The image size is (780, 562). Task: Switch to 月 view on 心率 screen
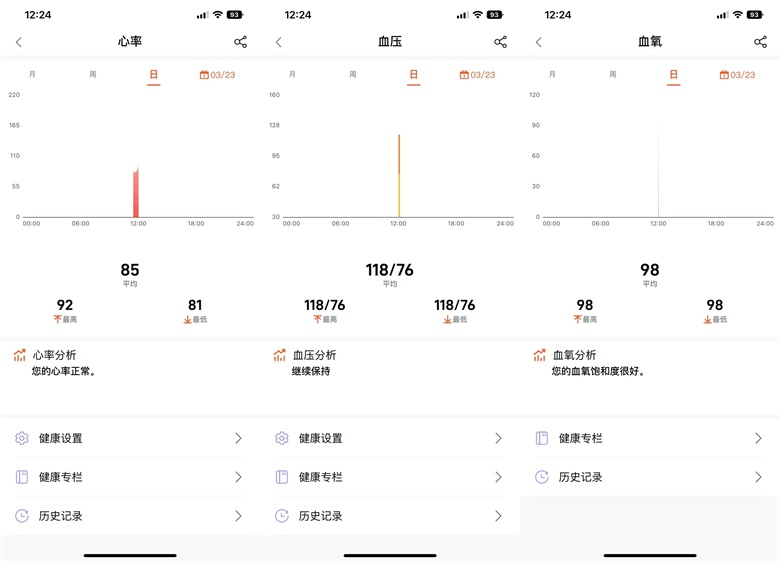32,75
